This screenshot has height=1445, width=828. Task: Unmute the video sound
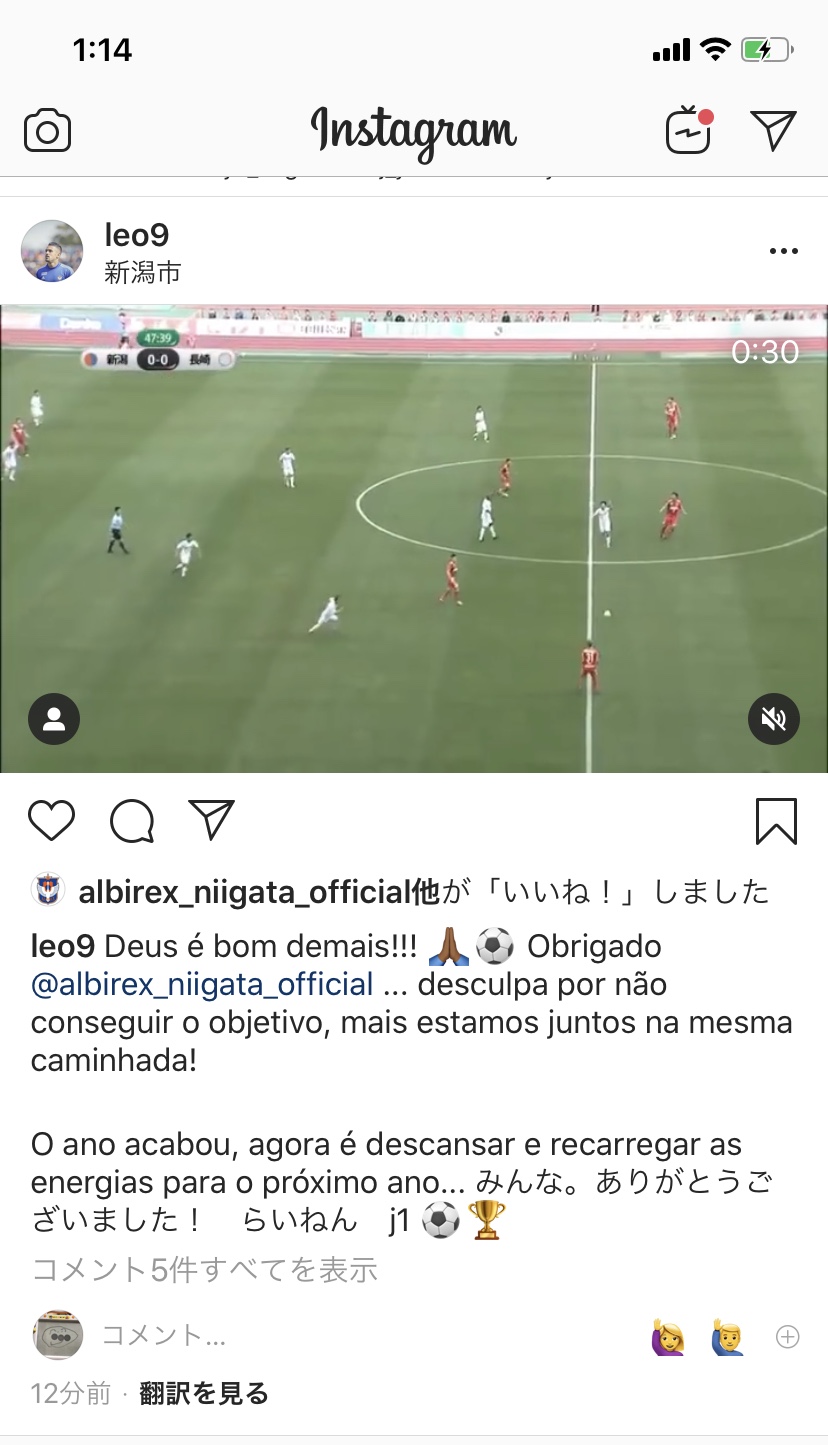(774, 719)
